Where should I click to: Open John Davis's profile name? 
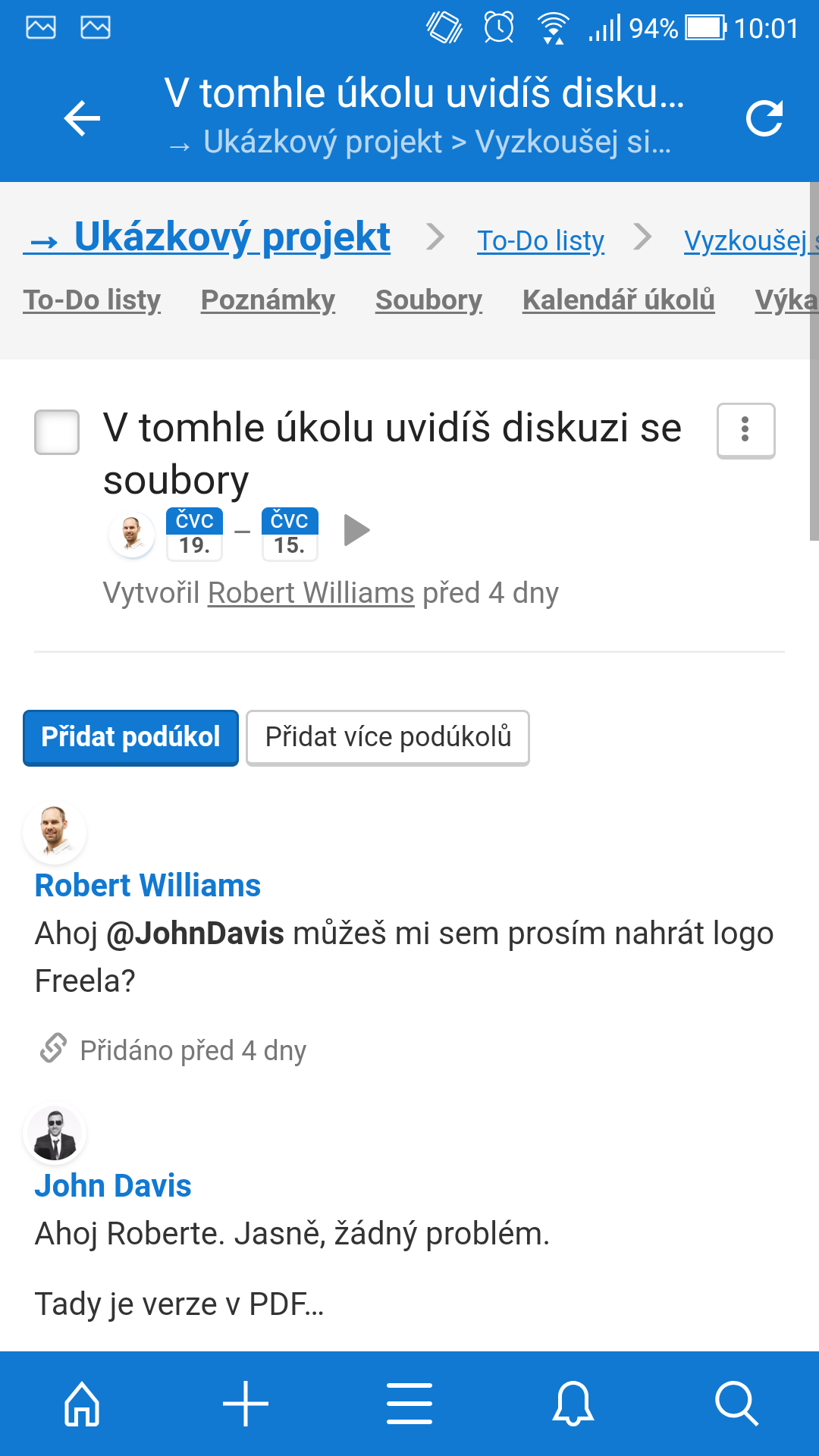tap(113, 1186)
